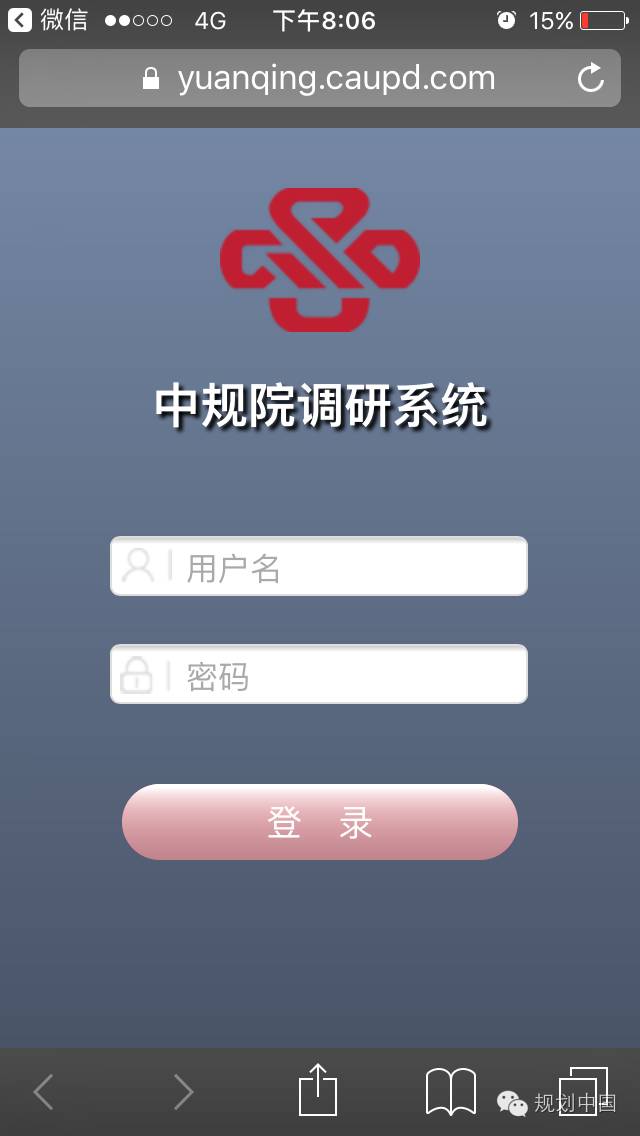The image size is (640, 1136).
Task: Return to 微信 via the back arrow
Action: point(20,20)
